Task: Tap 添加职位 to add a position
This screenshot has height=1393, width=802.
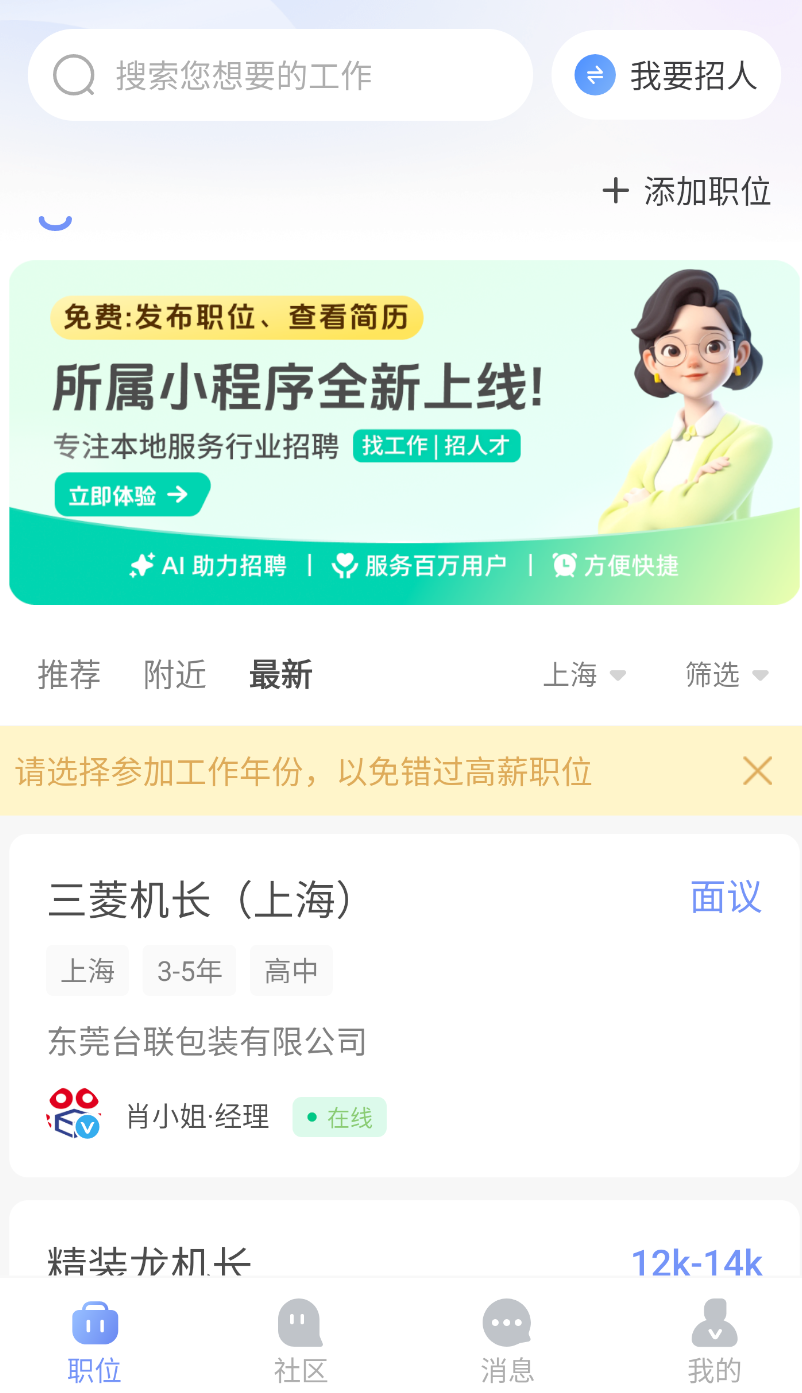Action: [x=687, y=191]
